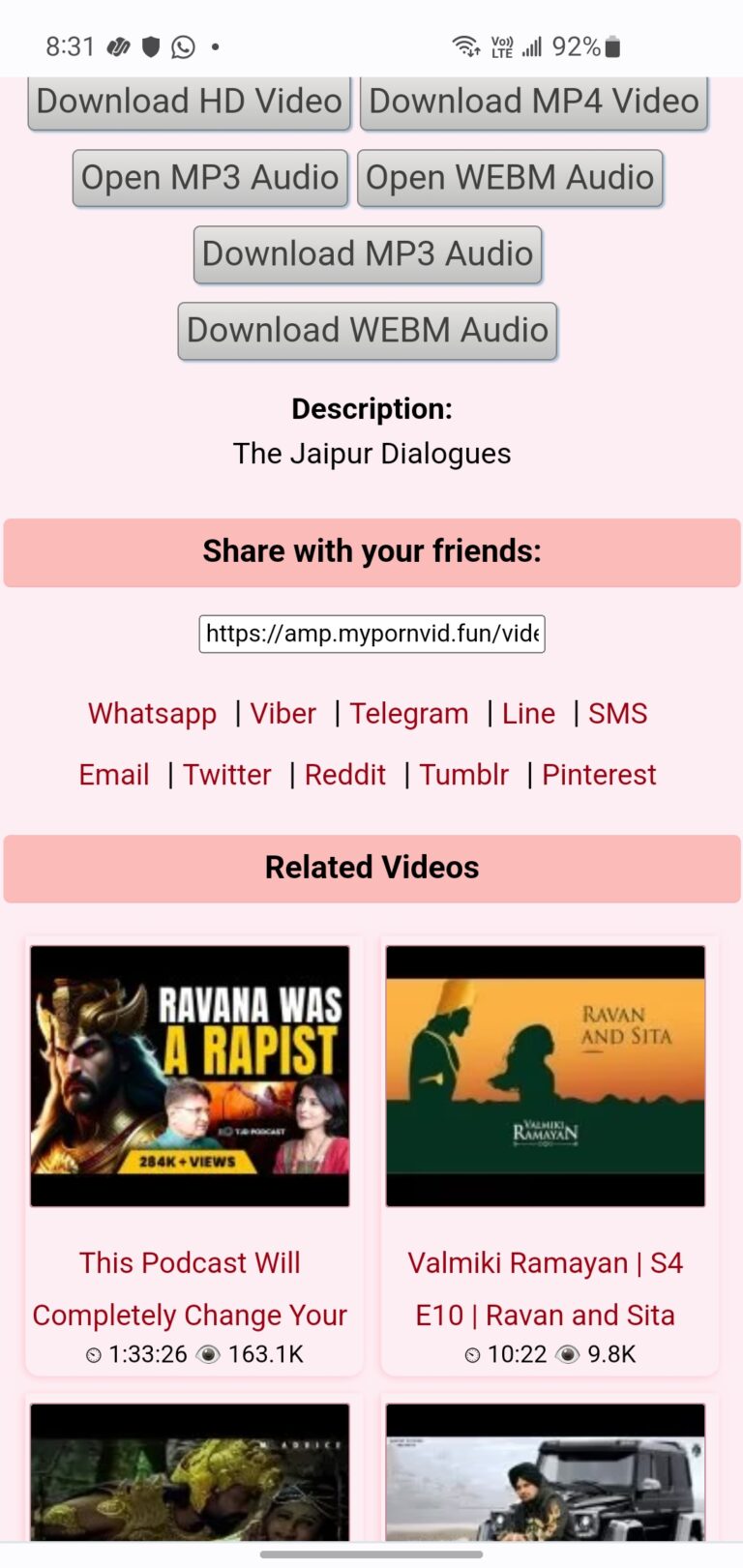Share on Pinterest
This screenshot has width=743, height=1568.
coord(599,775)
